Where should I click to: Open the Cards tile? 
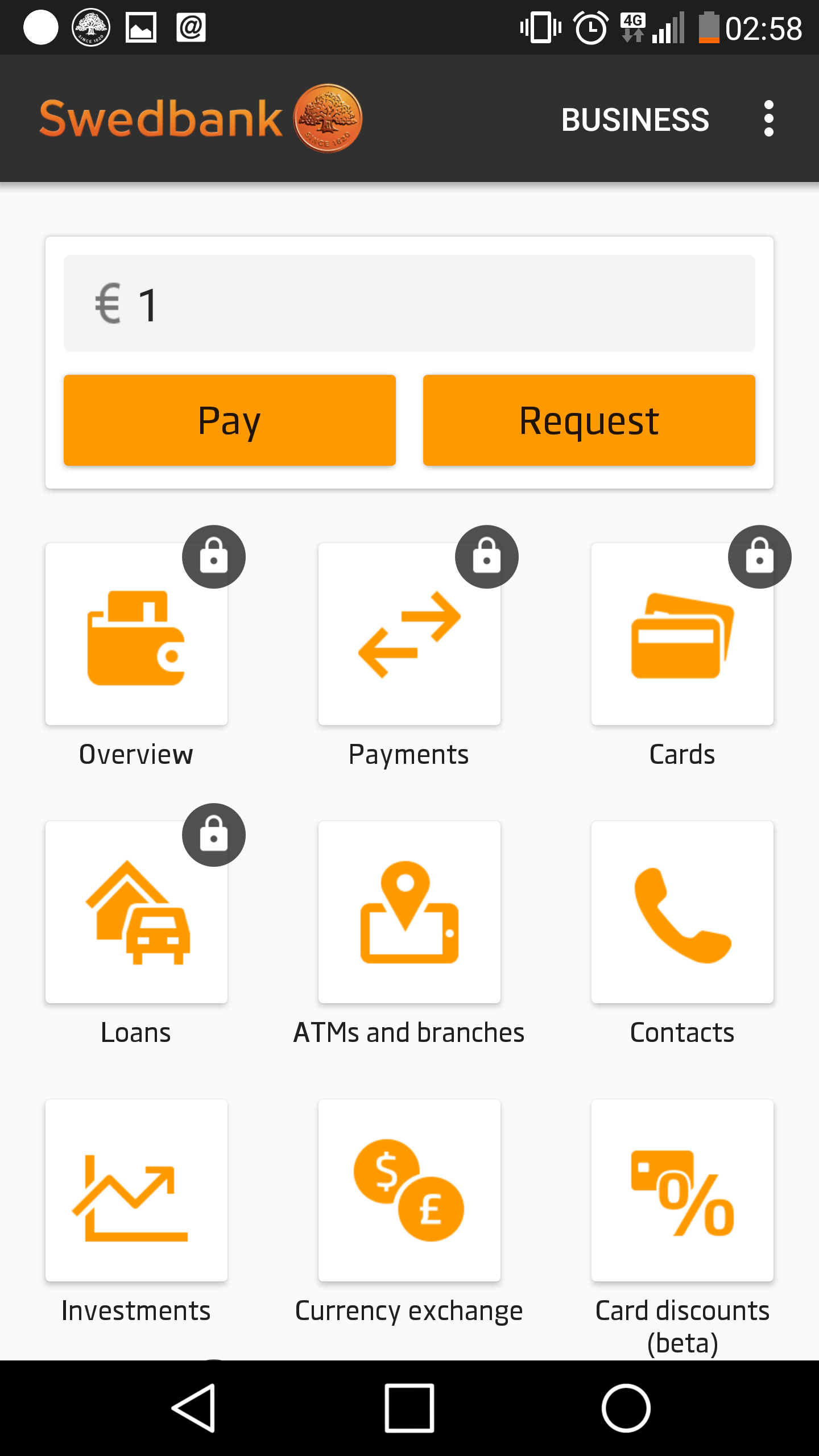pos(682,634)
